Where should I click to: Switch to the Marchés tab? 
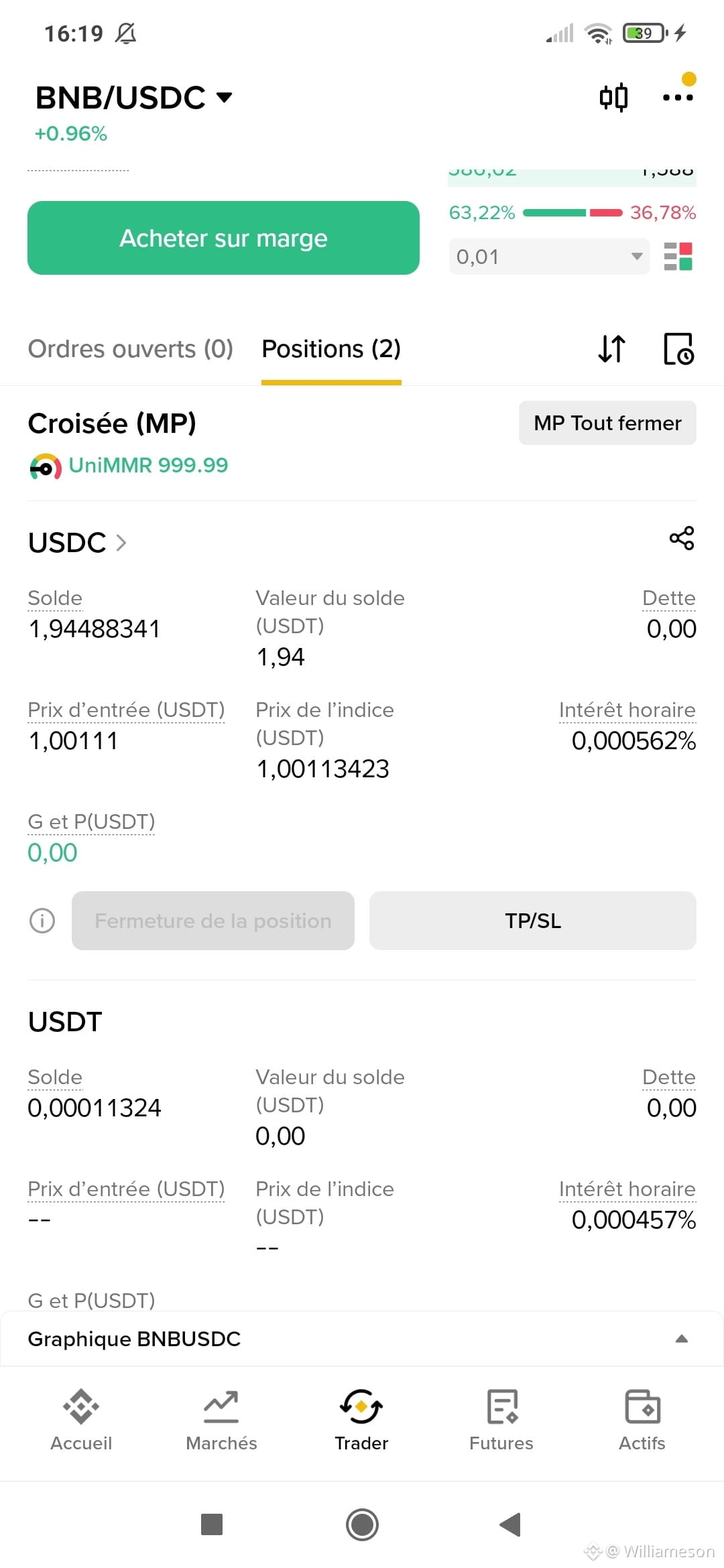[221, 1419]
